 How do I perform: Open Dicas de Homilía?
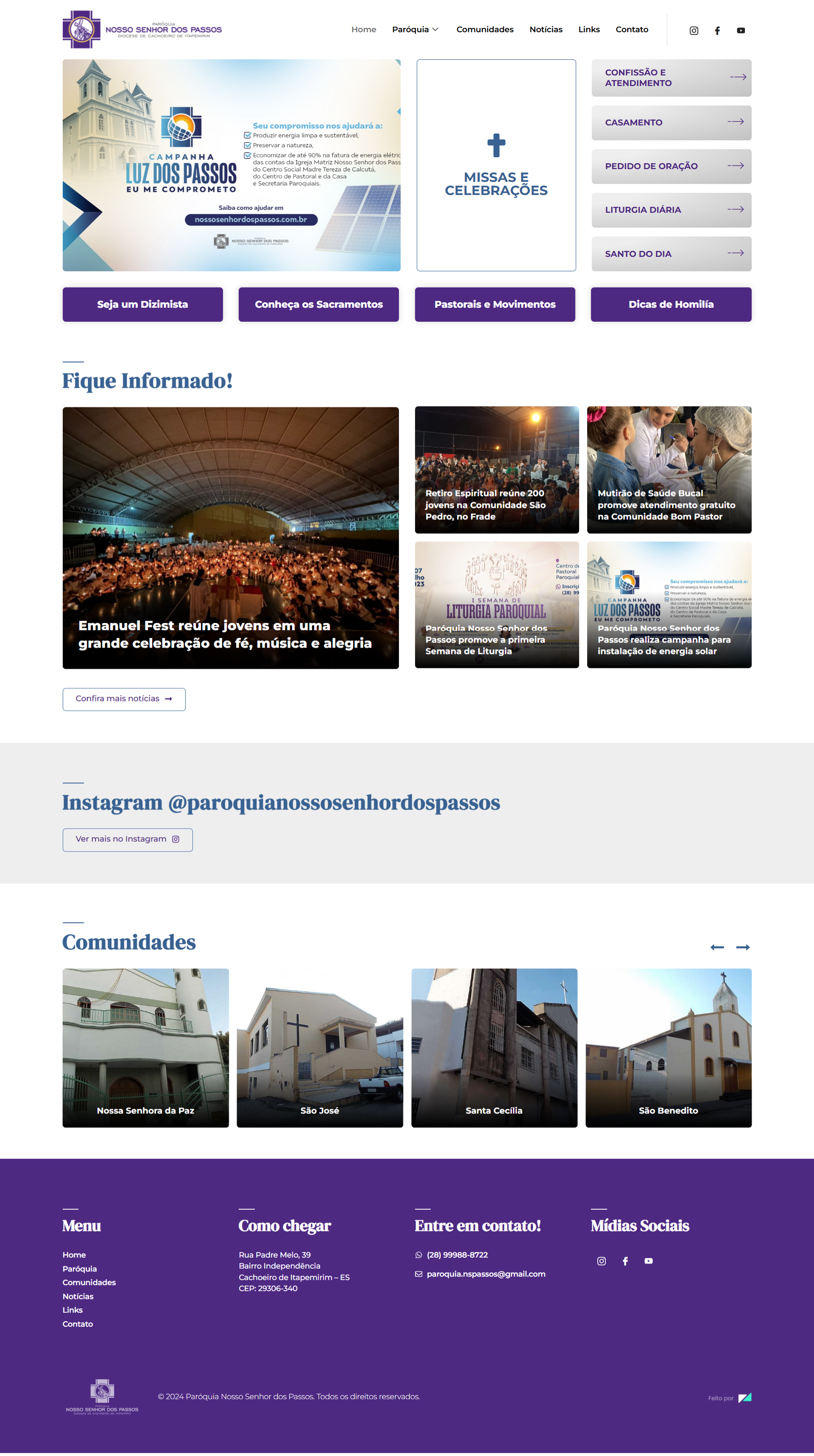click(x=670, y=304)
